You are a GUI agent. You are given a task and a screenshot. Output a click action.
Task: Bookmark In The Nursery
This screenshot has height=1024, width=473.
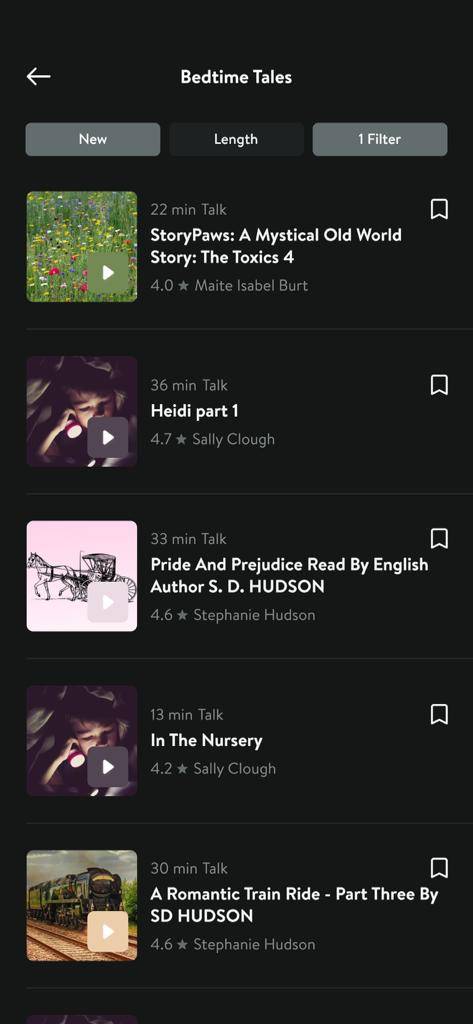tap(439, 714)
